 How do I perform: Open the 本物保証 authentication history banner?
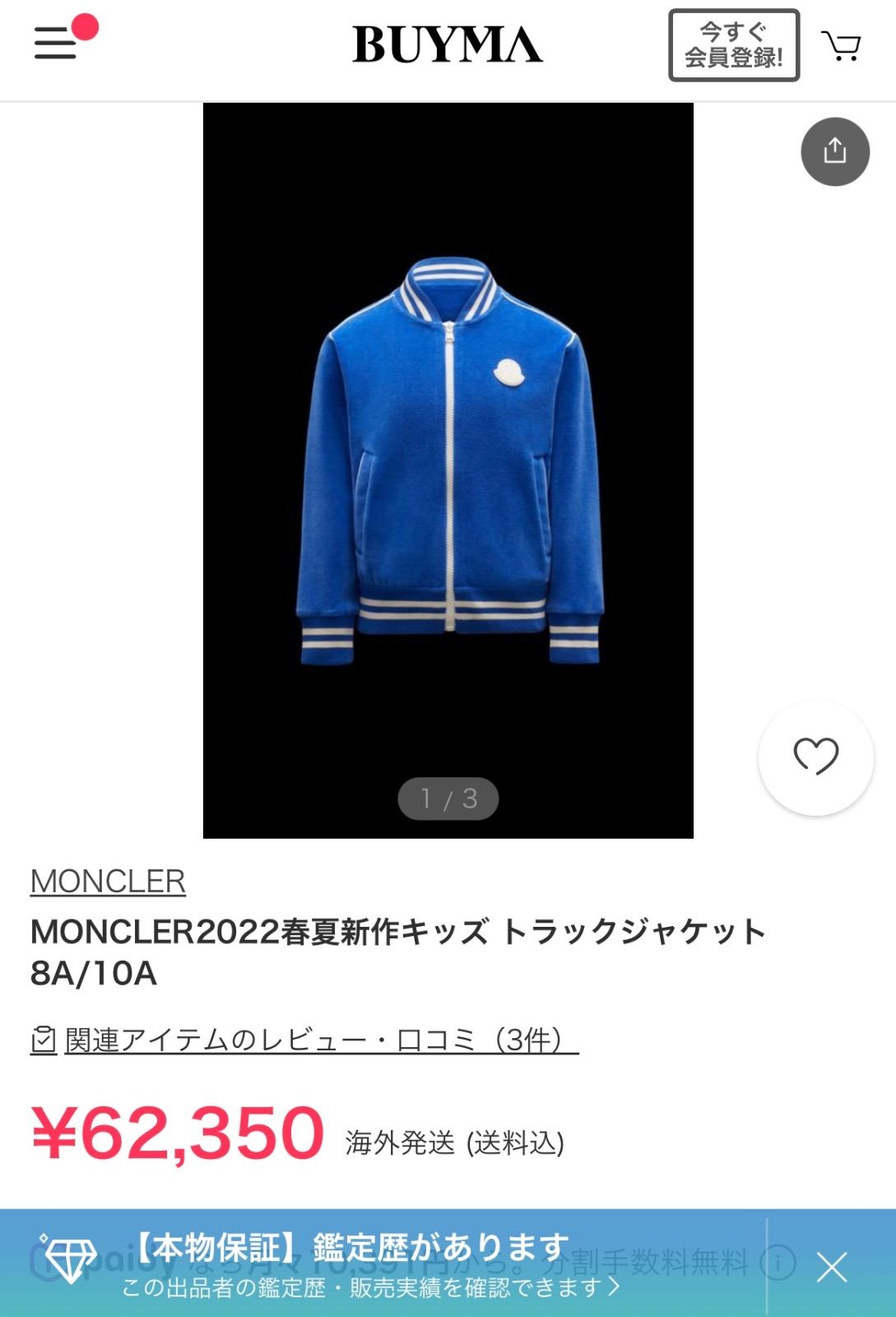click(x=370, y=1264)
